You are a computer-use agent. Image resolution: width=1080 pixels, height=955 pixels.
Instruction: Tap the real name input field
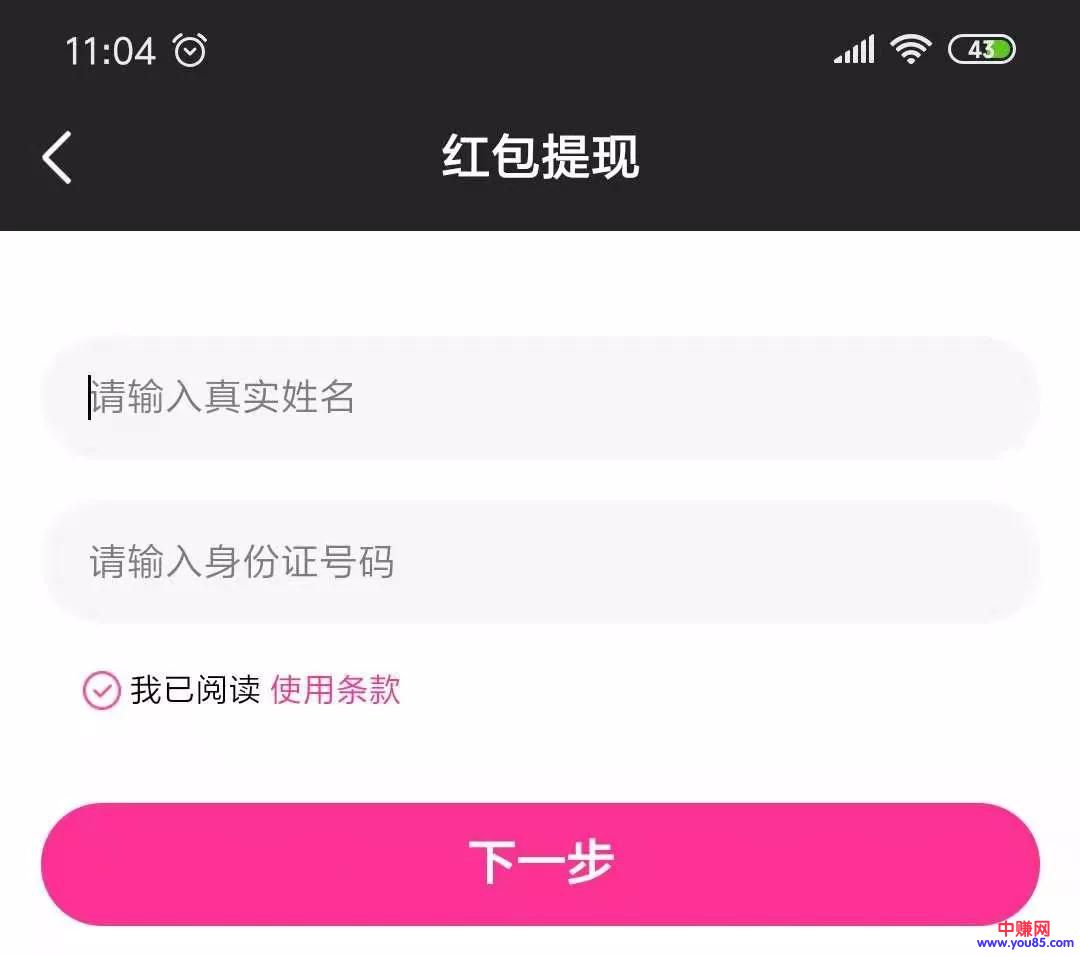pyautogui.click(x=540, y=398)
